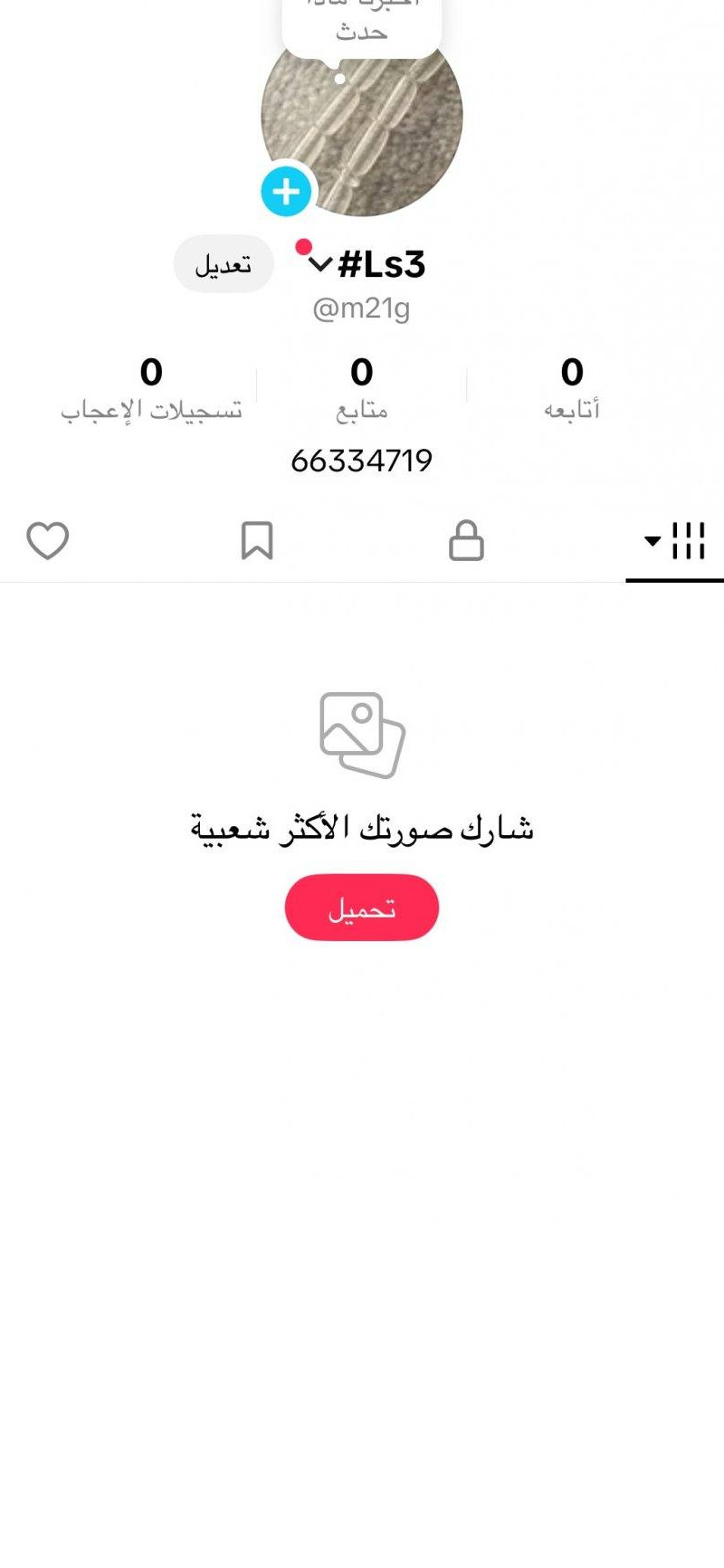Screen dimensions: 724x1568
Task: Select the posts grid tab
Action: 676,541
